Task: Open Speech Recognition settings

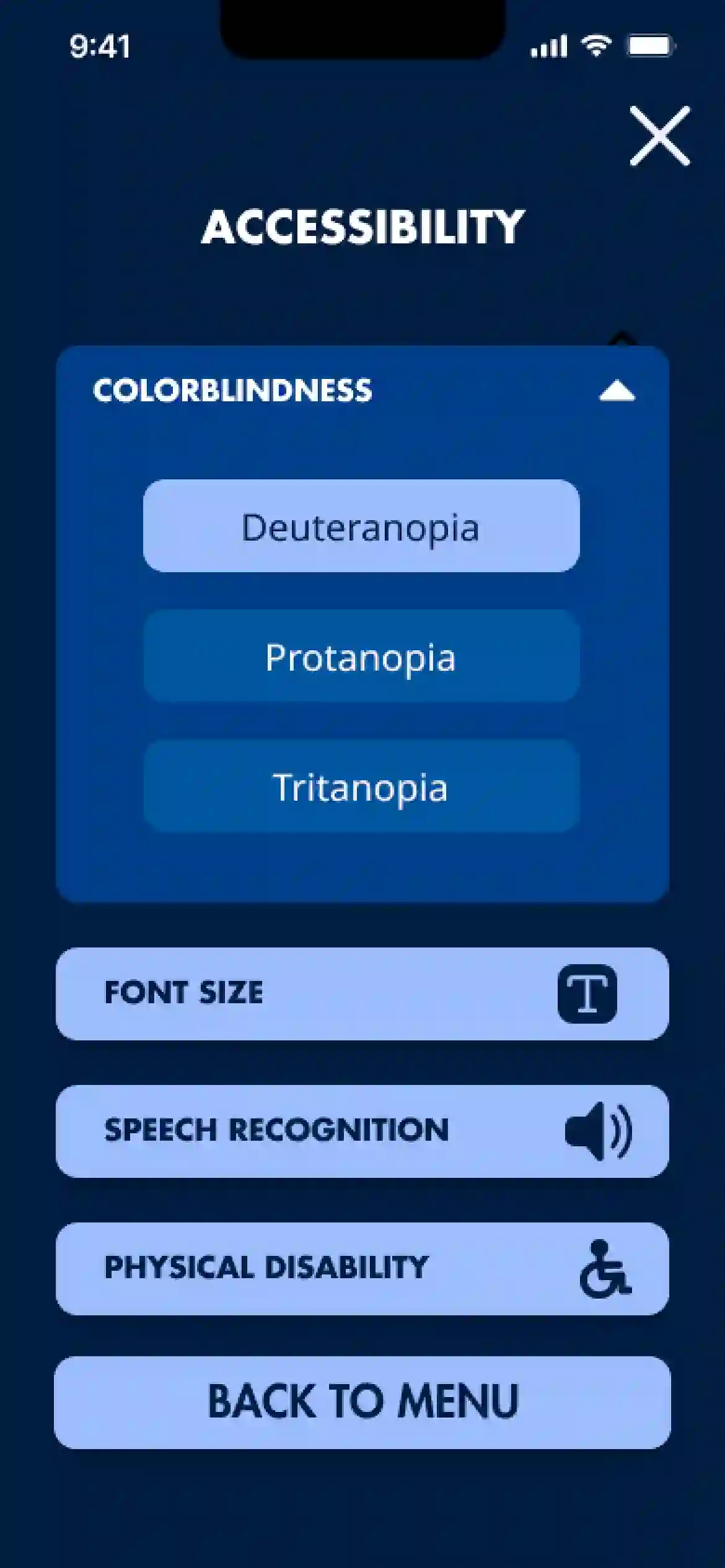Action: 362,1131
